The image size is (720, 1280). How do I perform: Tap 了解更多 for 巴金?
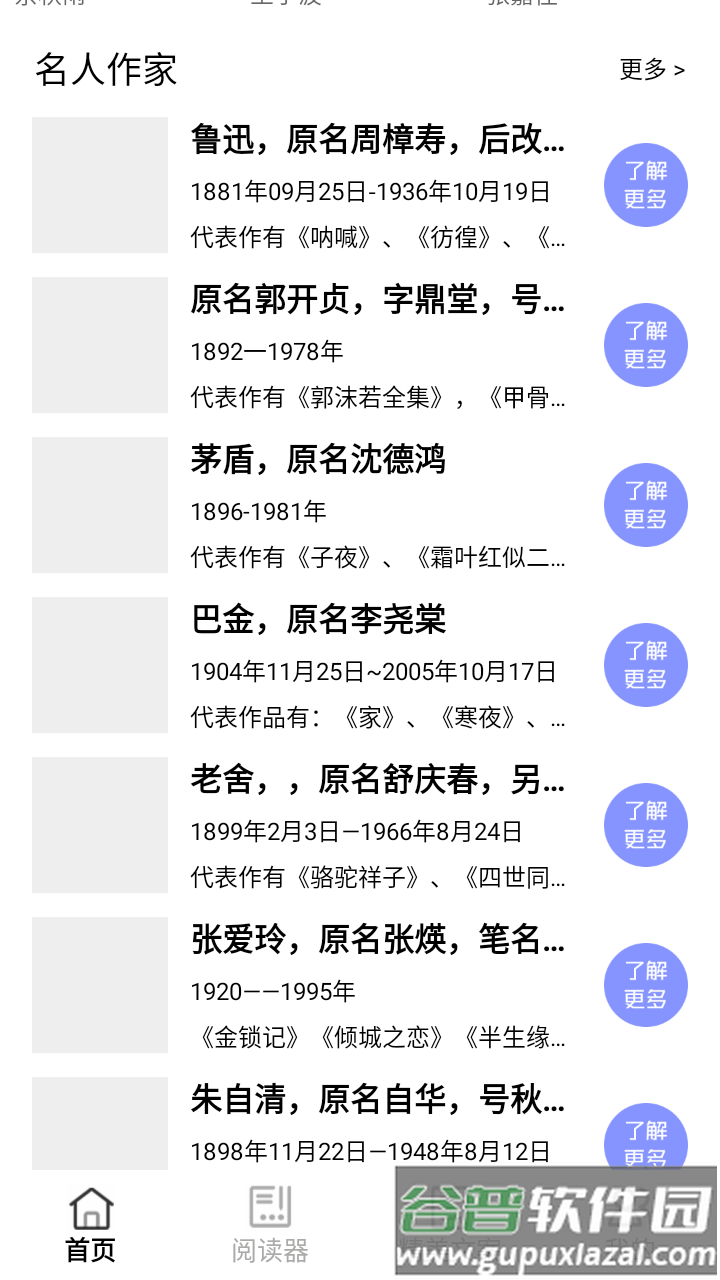tap(645, 665)
